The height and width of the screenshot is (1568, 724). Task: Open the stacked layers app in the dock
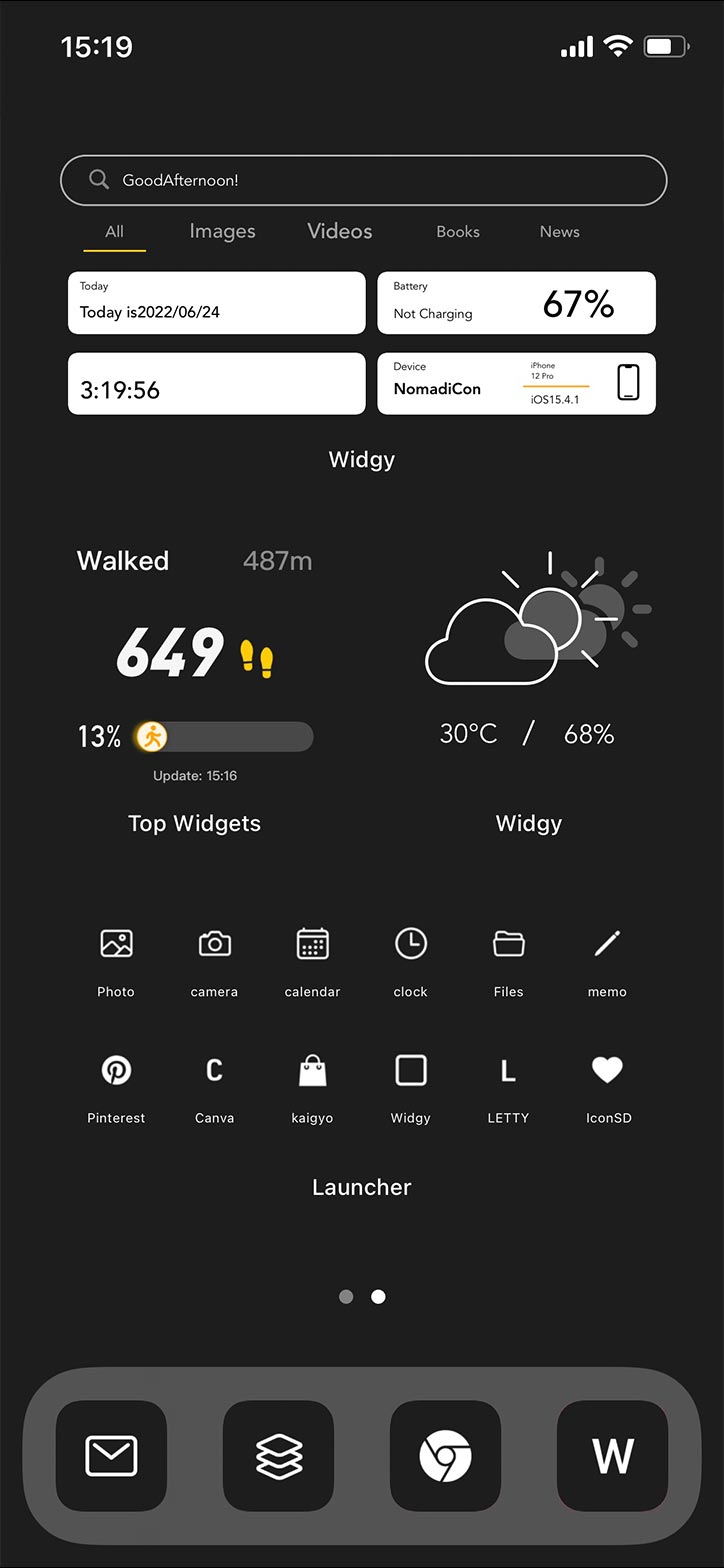click(x=278, y=1455)
